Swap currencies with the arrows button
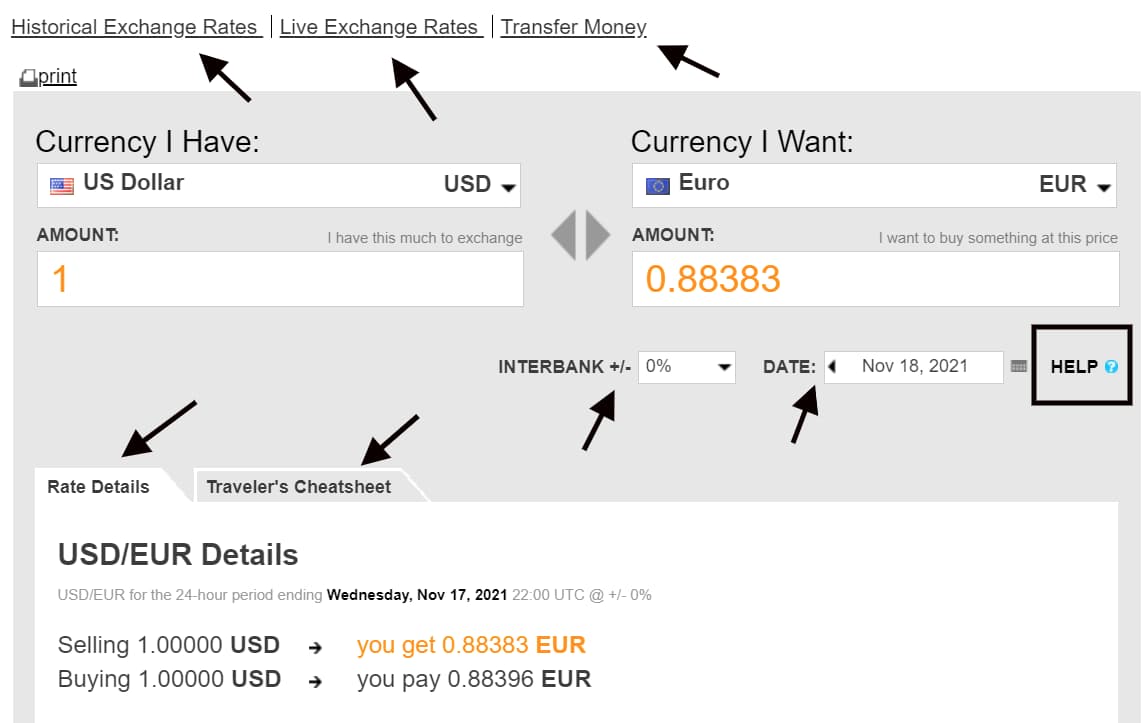 [580, 234]
